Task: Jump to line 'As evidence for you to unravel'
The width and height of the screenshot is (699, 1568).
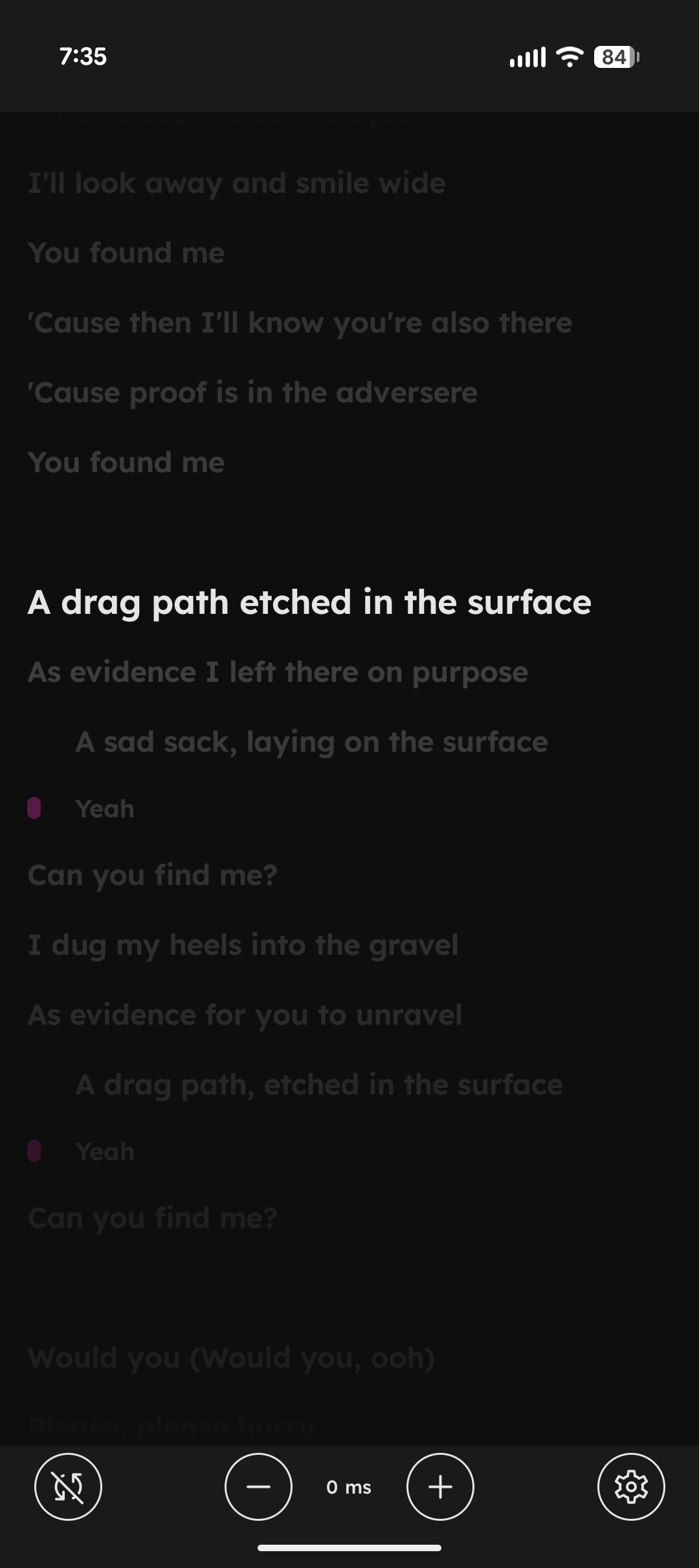Action: click(245, 1015)
